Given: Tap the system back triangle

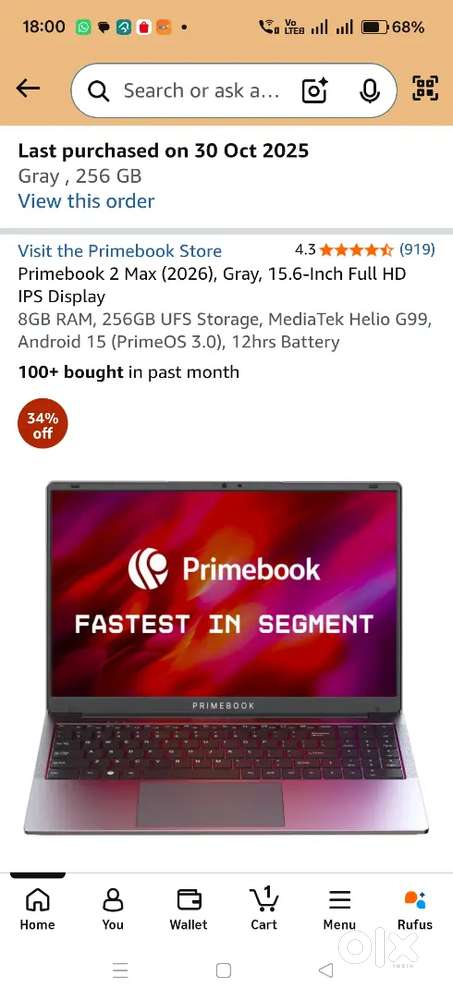Looking at the screenshot, I should (326, 970).
